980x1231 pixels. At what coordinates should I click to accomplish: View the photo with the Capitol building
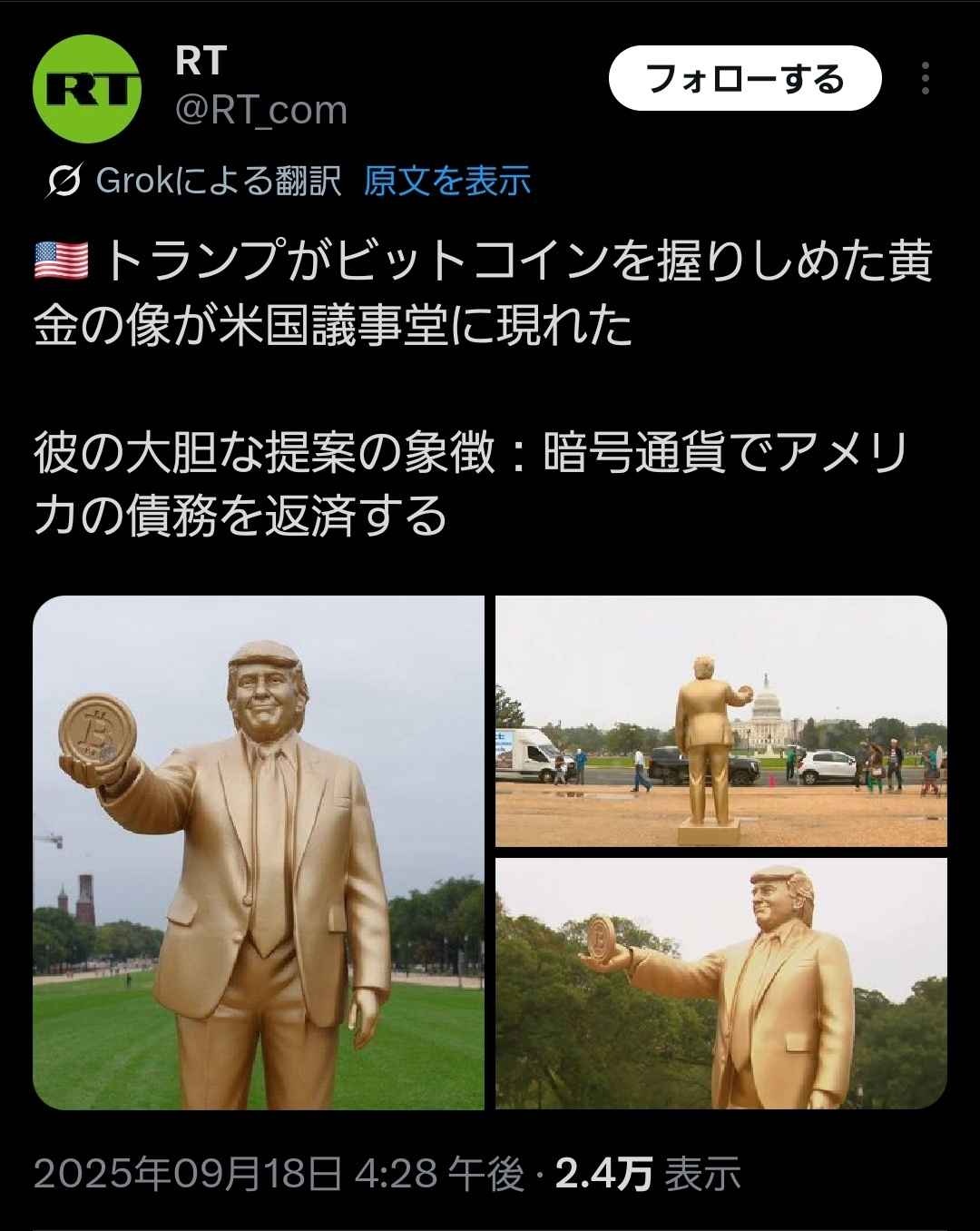720,722
